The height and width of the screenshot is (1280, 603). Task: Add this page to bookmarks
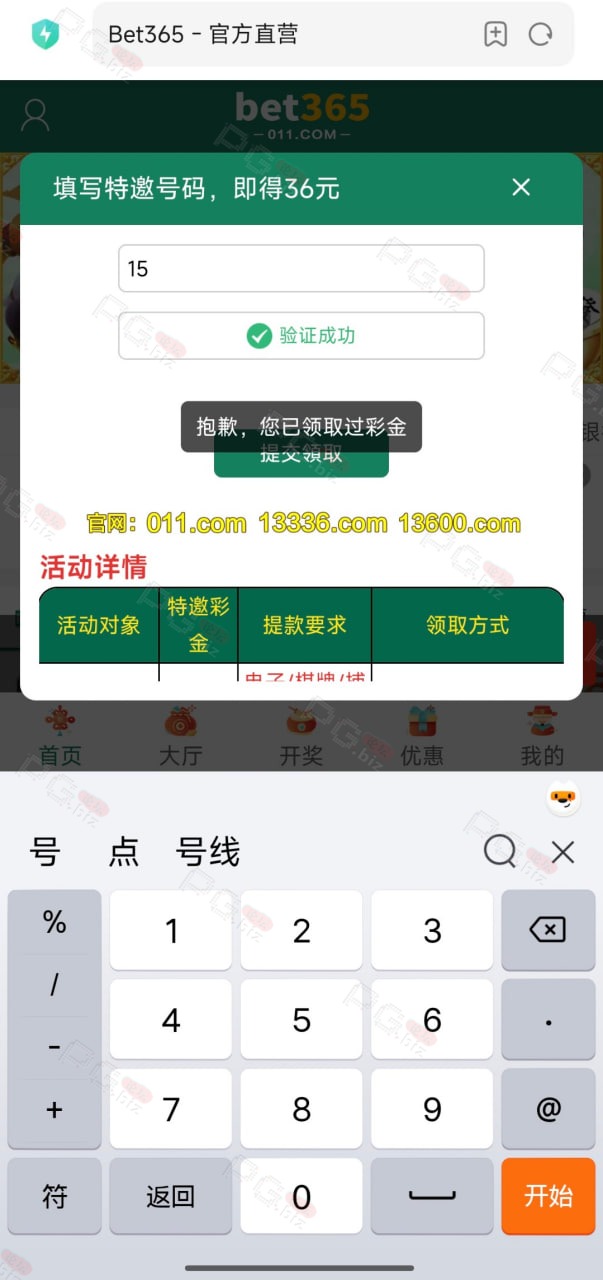[x=495, y=34]
